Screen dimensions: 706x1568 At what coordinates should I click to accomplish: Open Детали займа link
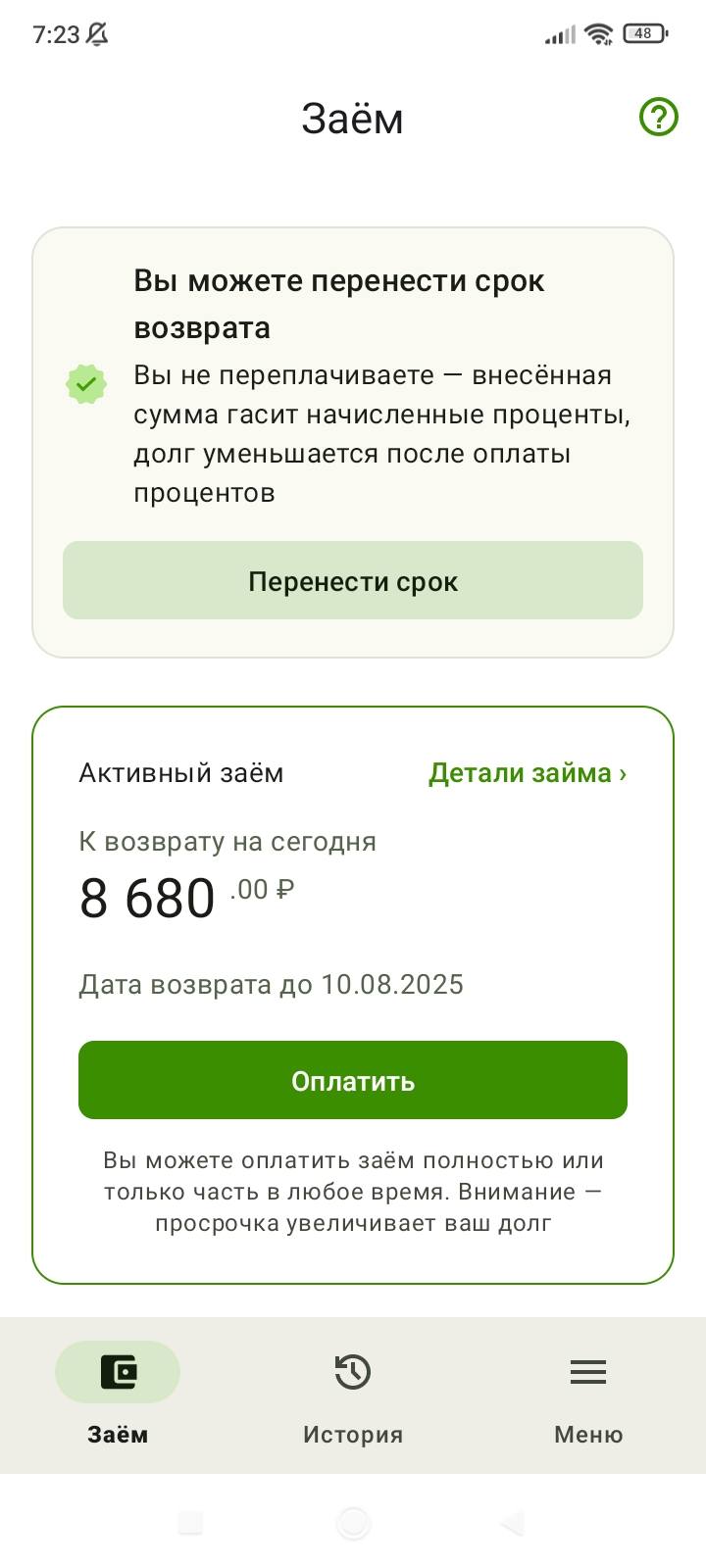[526, 773]
